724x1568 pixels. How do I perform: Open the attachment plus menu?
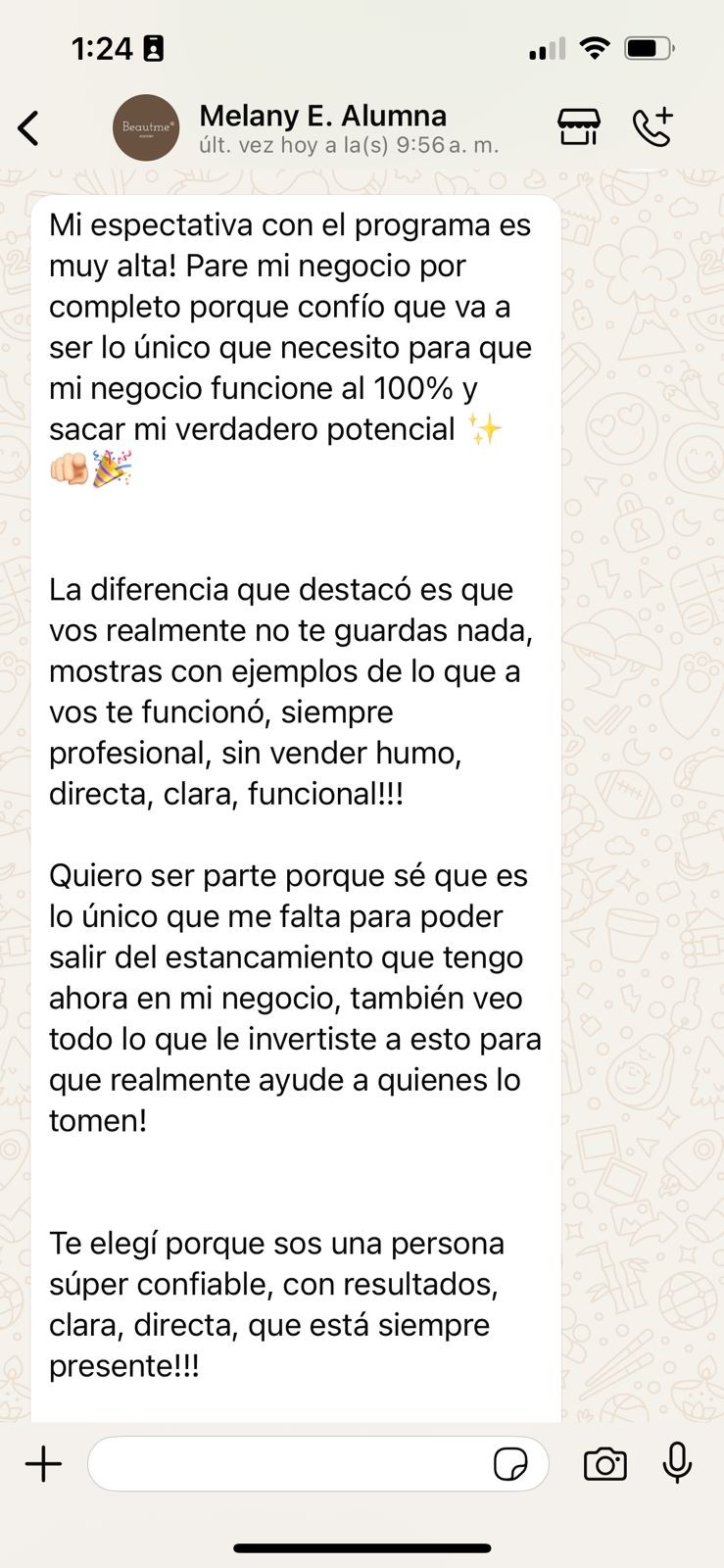(43, 1464)
